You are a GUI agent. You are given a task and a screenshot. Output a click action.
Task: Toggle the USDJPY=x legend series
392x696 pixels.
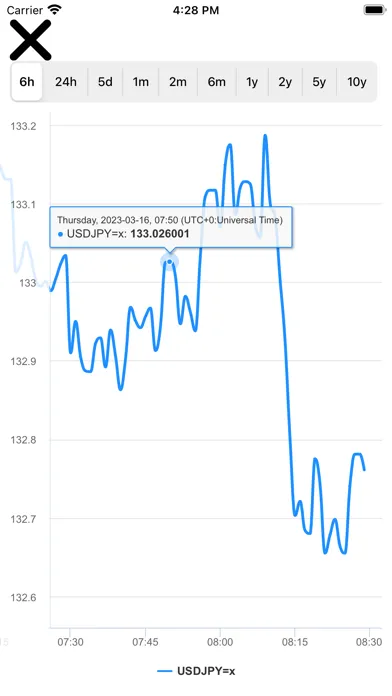196,671
